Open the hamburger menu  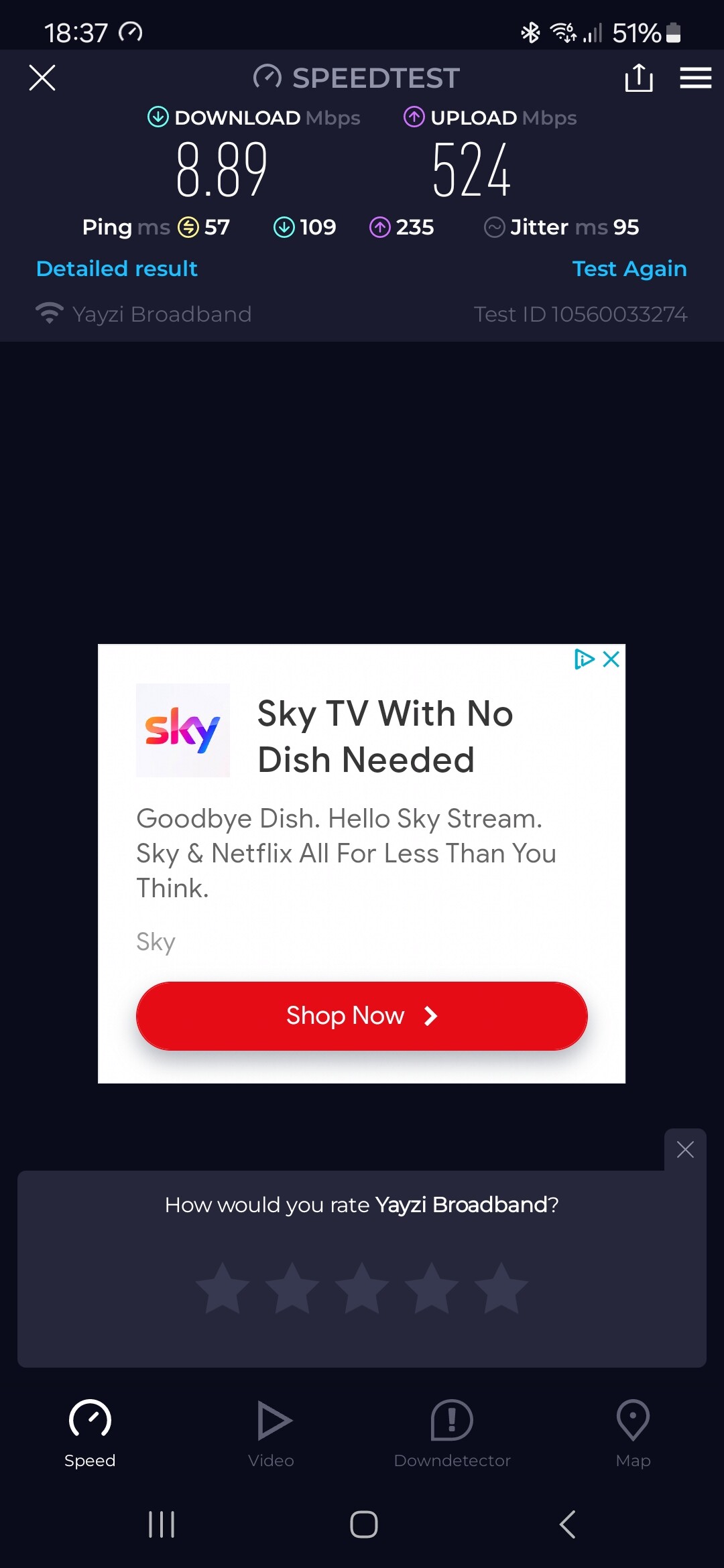point(695,78)
